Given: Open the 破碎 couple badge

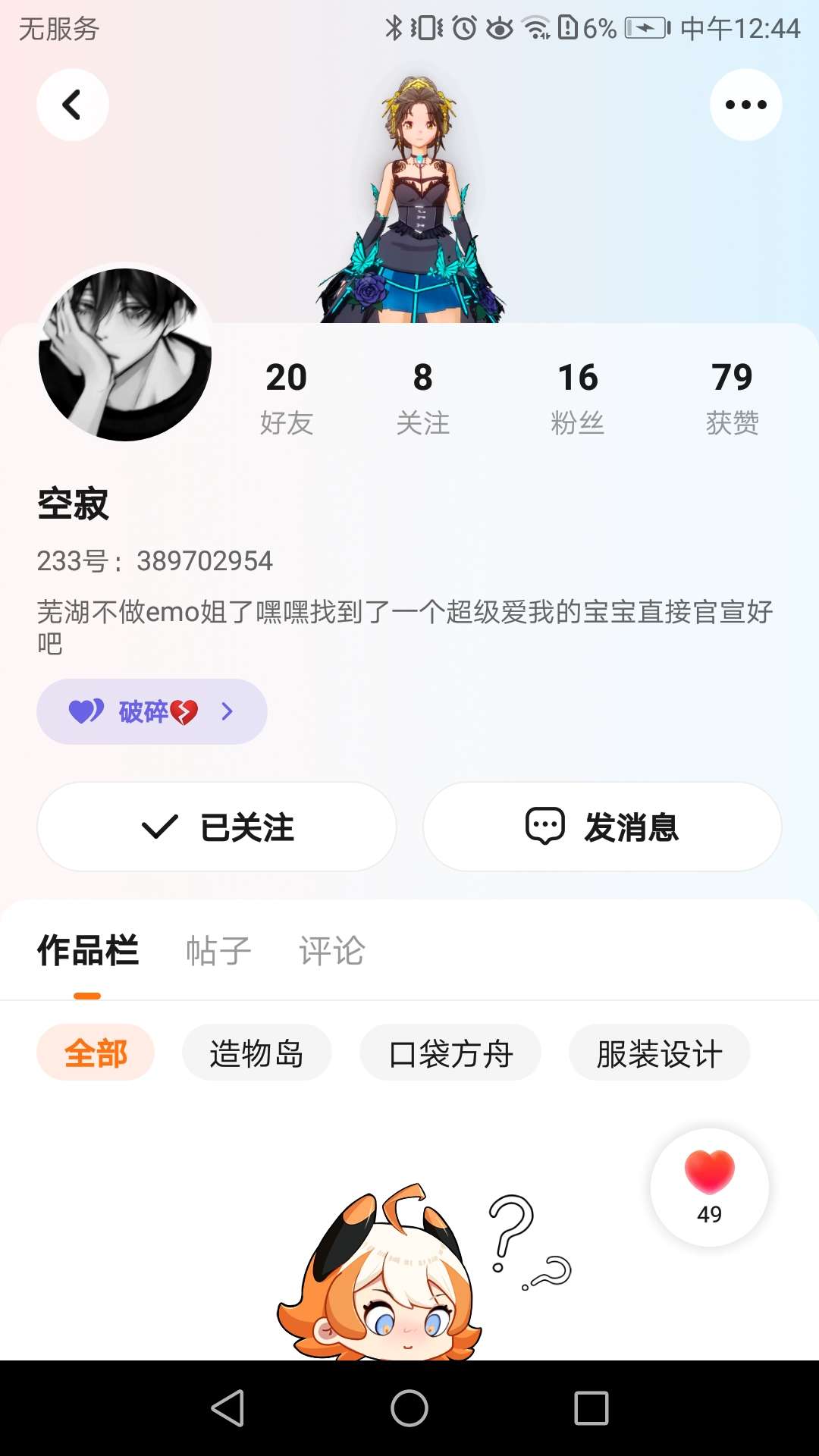Looking at the screenshot, I should point(152,711).
